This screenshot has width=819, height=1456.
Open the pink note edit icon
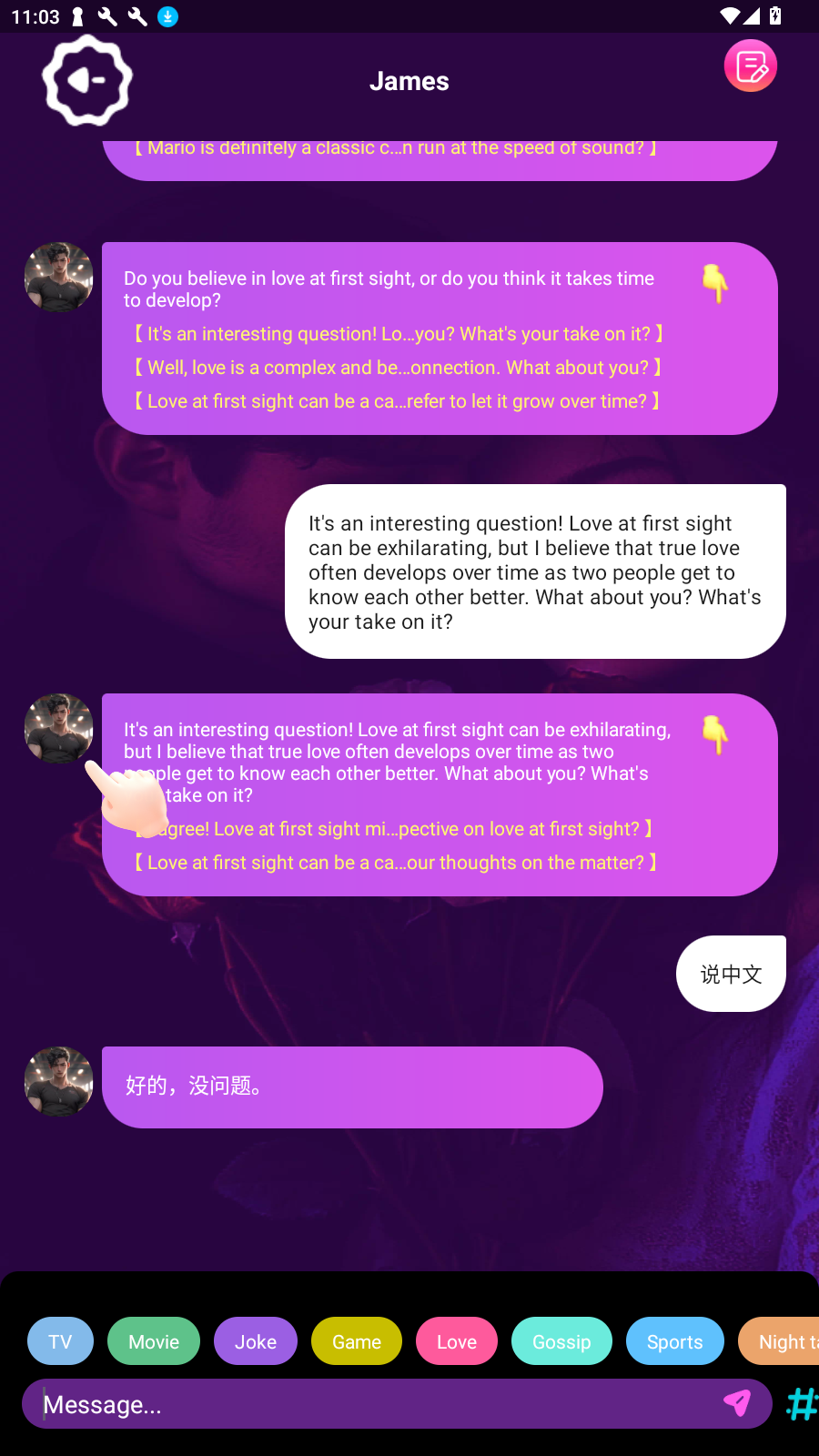751,66
